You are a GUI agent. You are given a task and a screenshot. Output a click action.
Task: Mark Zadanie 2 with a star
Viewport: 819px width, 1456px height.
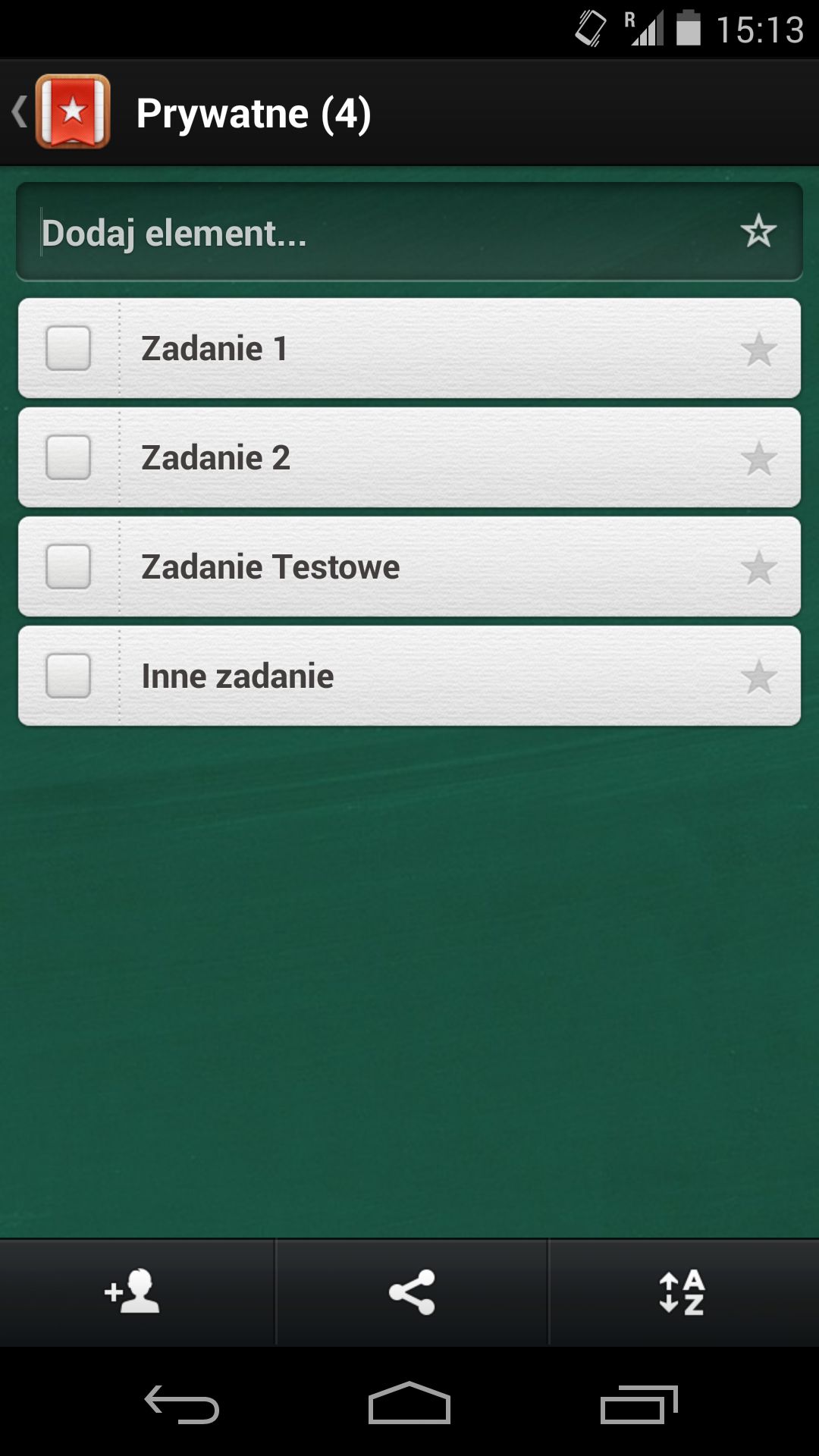point(758,458)
